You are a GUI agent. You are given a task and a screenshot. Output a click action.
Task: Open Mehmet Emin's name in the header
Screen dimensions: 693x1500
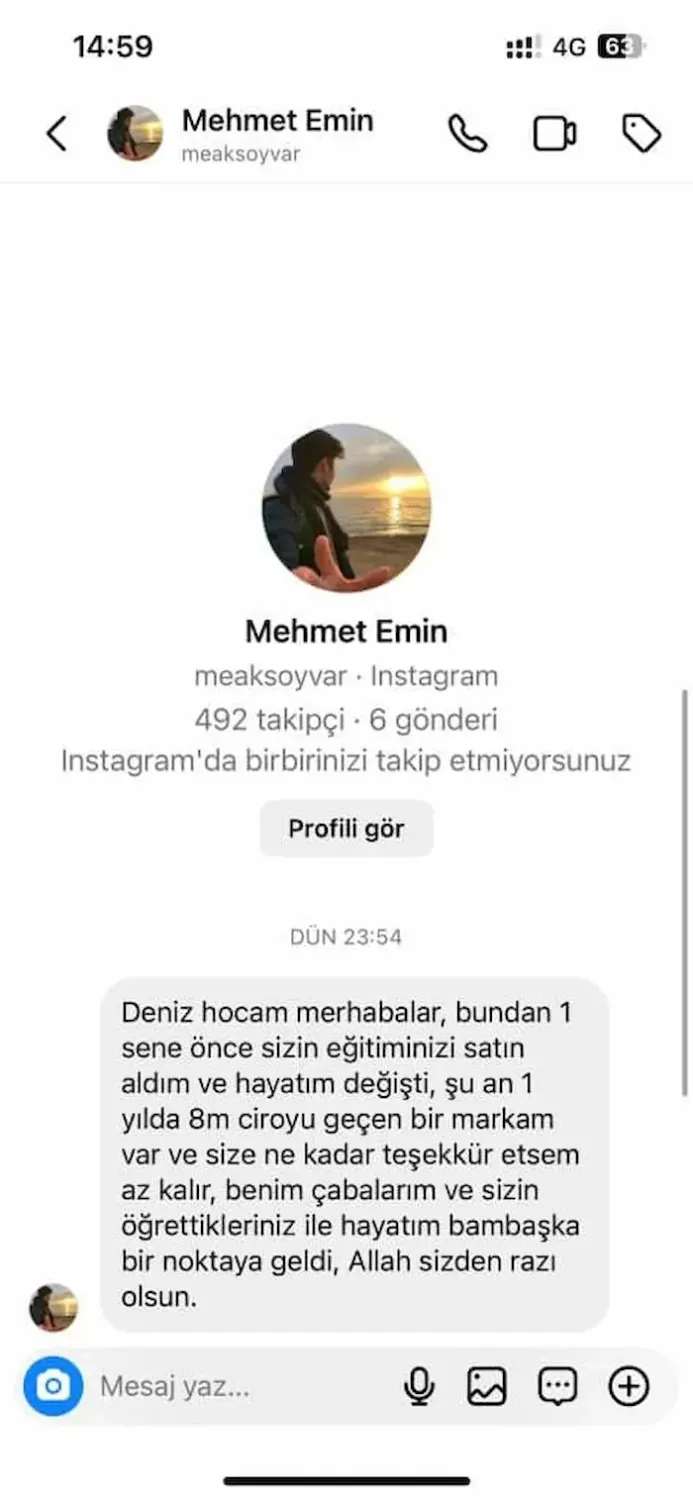[x=277, y=122]
